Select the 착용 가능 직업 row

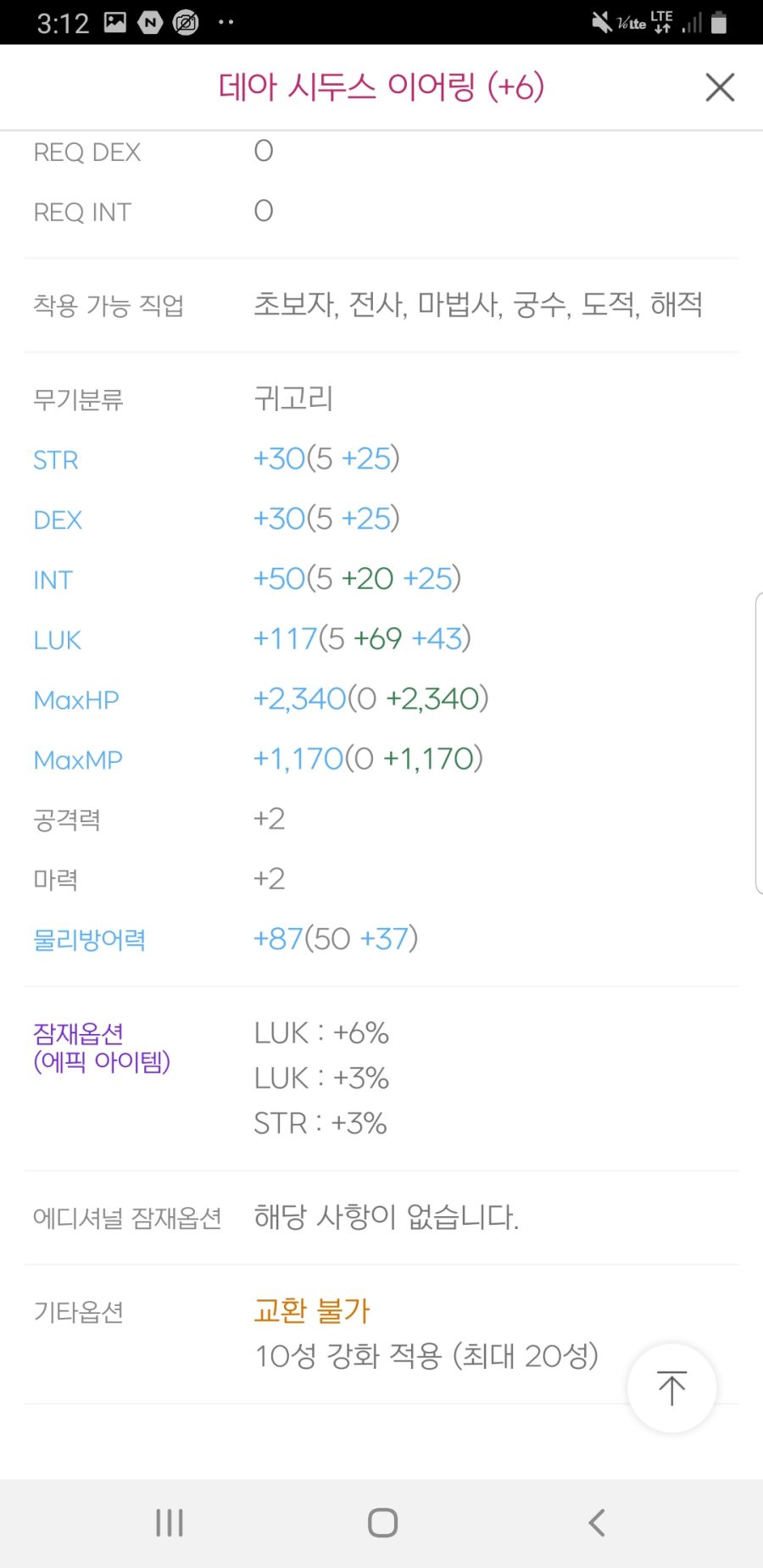(109, 306)
